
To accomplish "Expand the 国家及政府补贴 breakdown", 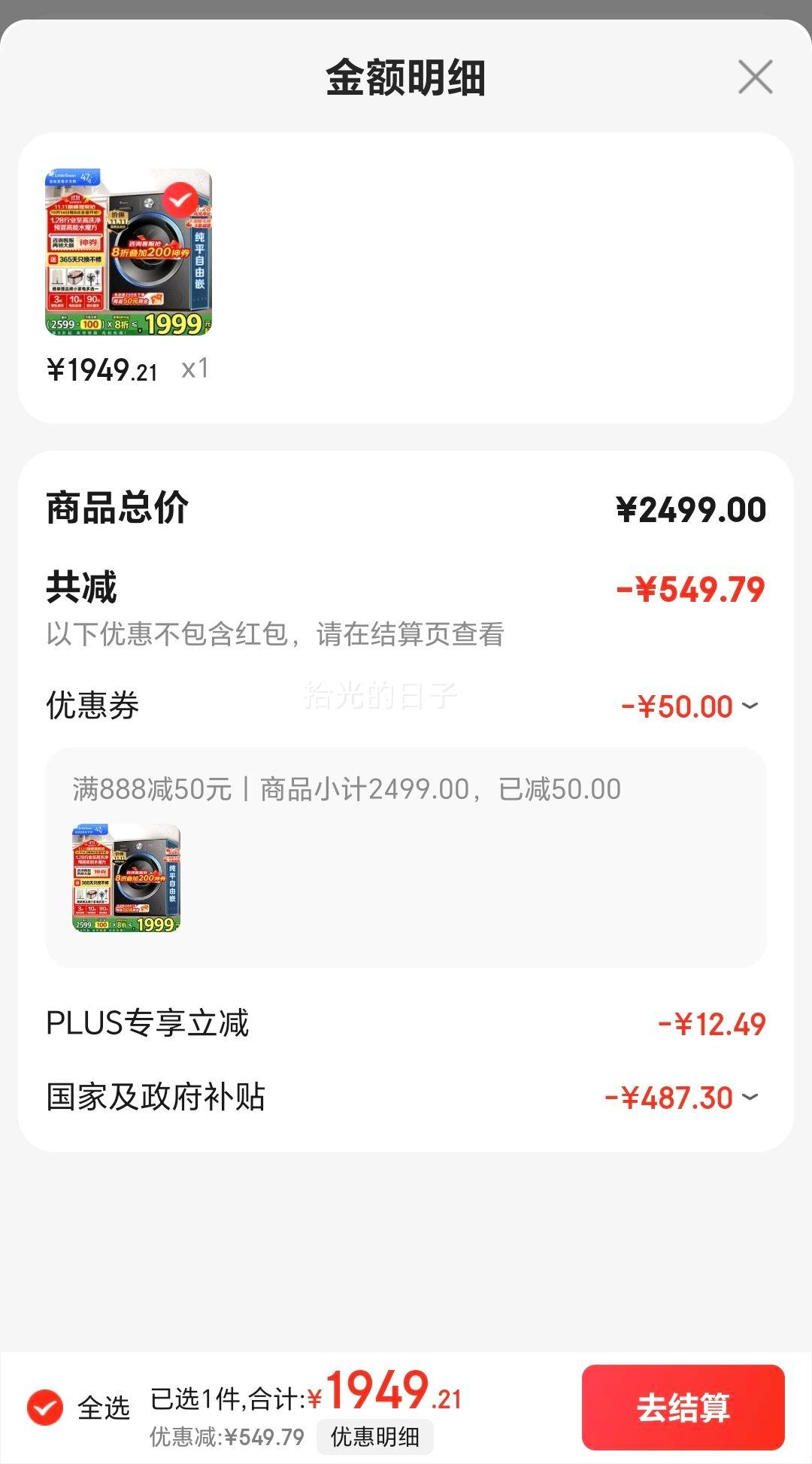I will [x=750, y=1097].
